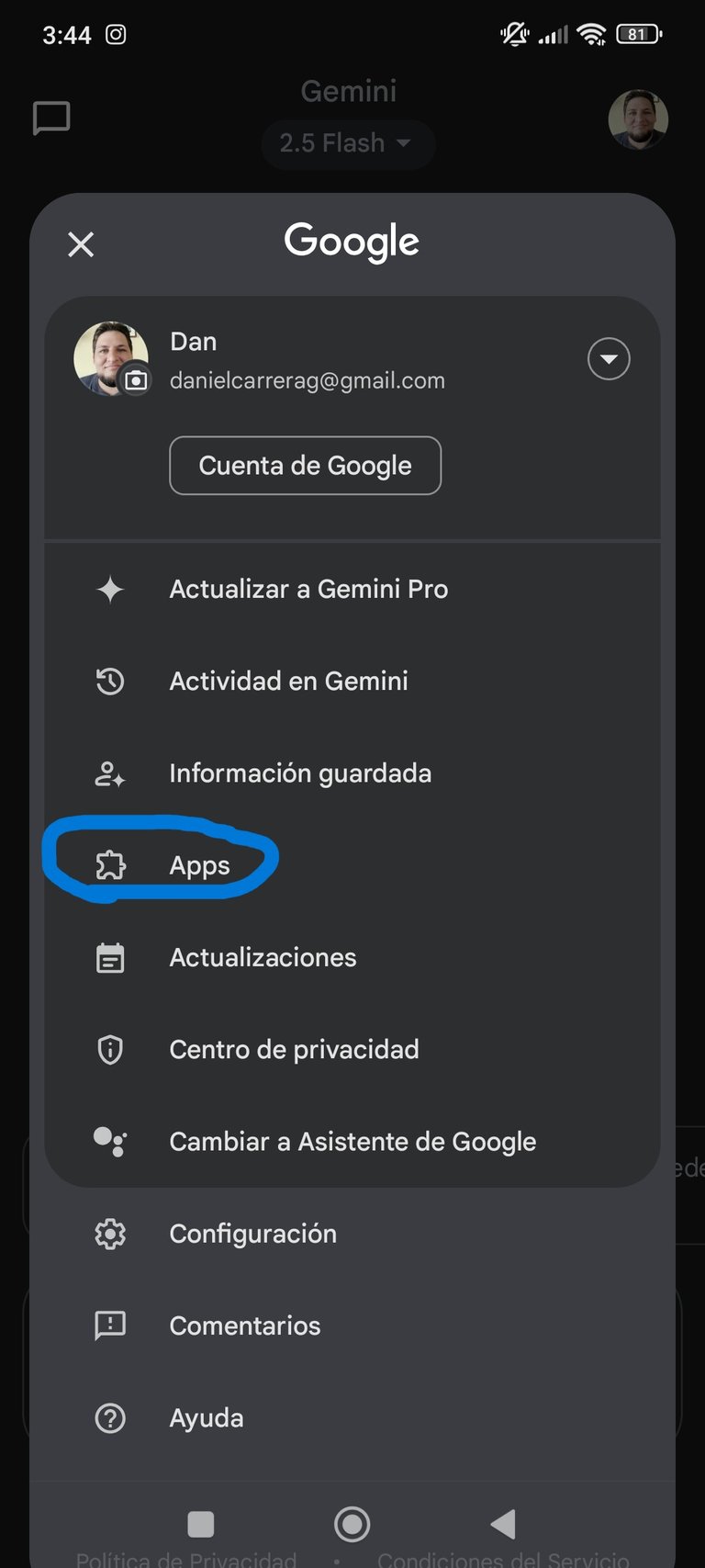Open the Apps option

[x=352, y=865]
